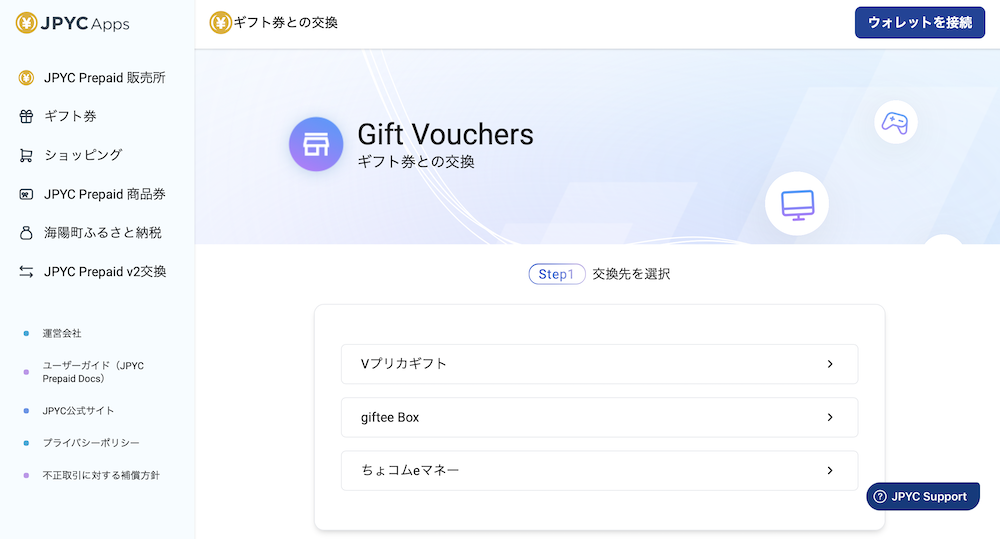Choose Vプリカギフト as exchange option
This screenshot has width=1000, height=539.
(599, 364)
